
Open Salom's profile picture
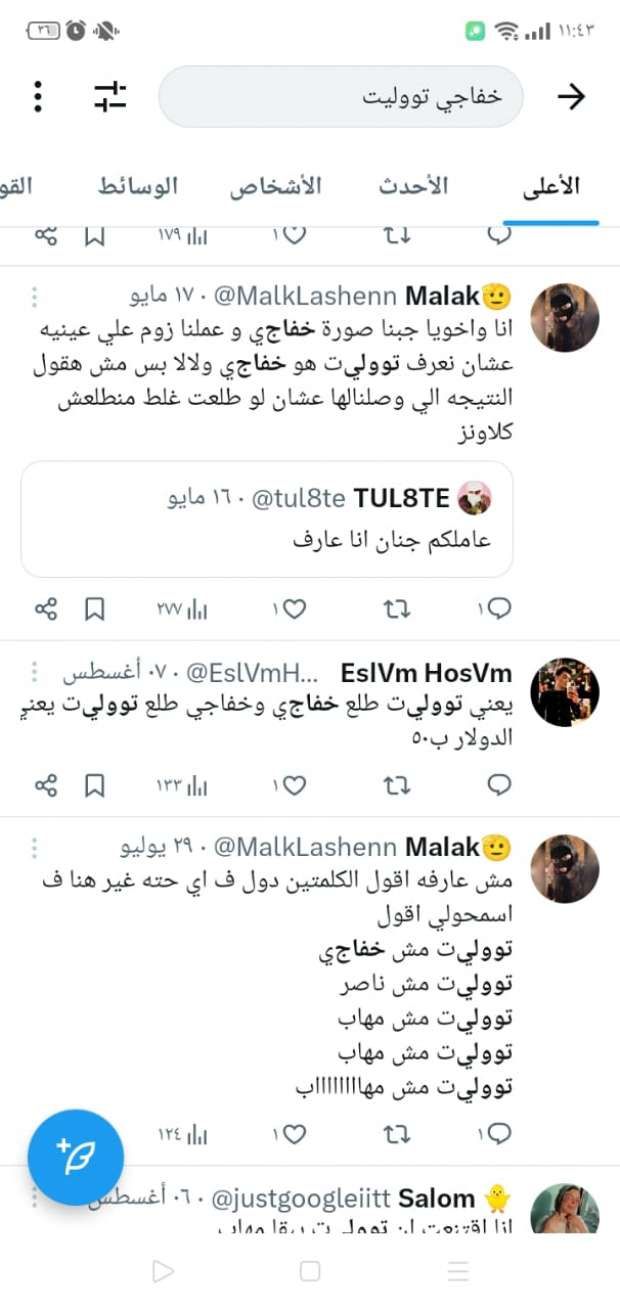pos(565,1210)
